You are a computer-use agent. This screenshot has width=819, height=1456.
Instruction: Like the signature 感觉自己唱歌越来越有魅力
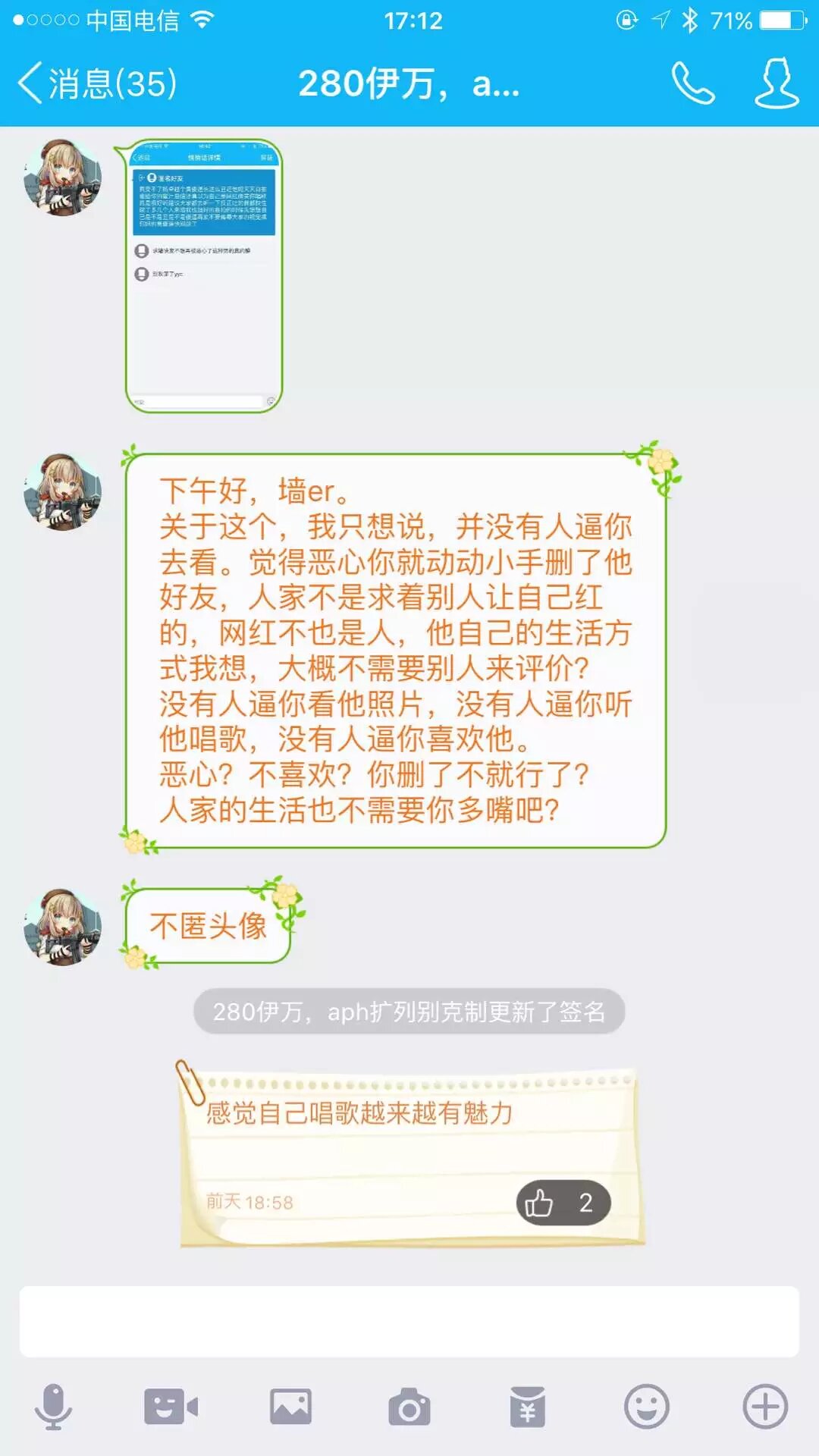pyautogui.click(x=563, y=1203)
